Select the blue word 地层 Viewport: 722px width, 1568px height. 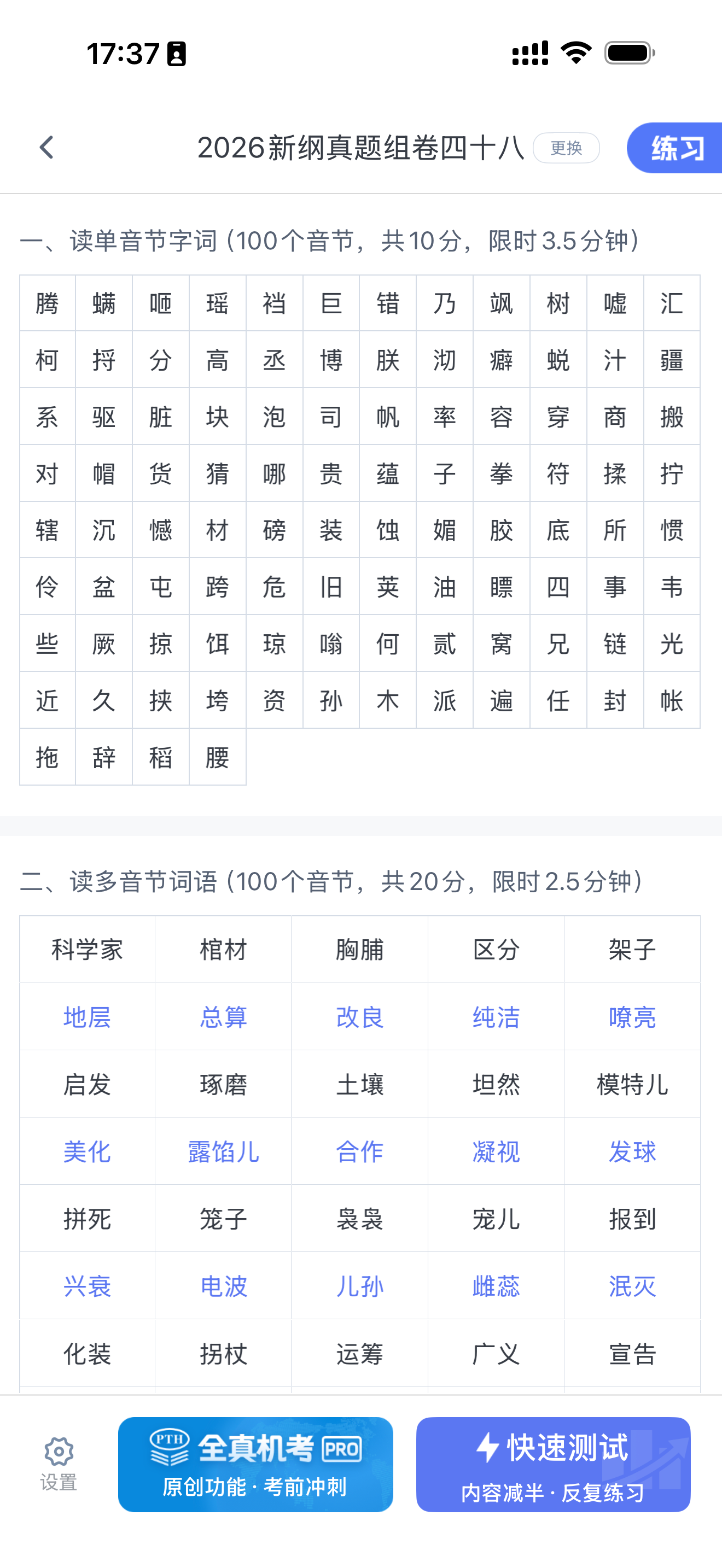coord(86,1016)
